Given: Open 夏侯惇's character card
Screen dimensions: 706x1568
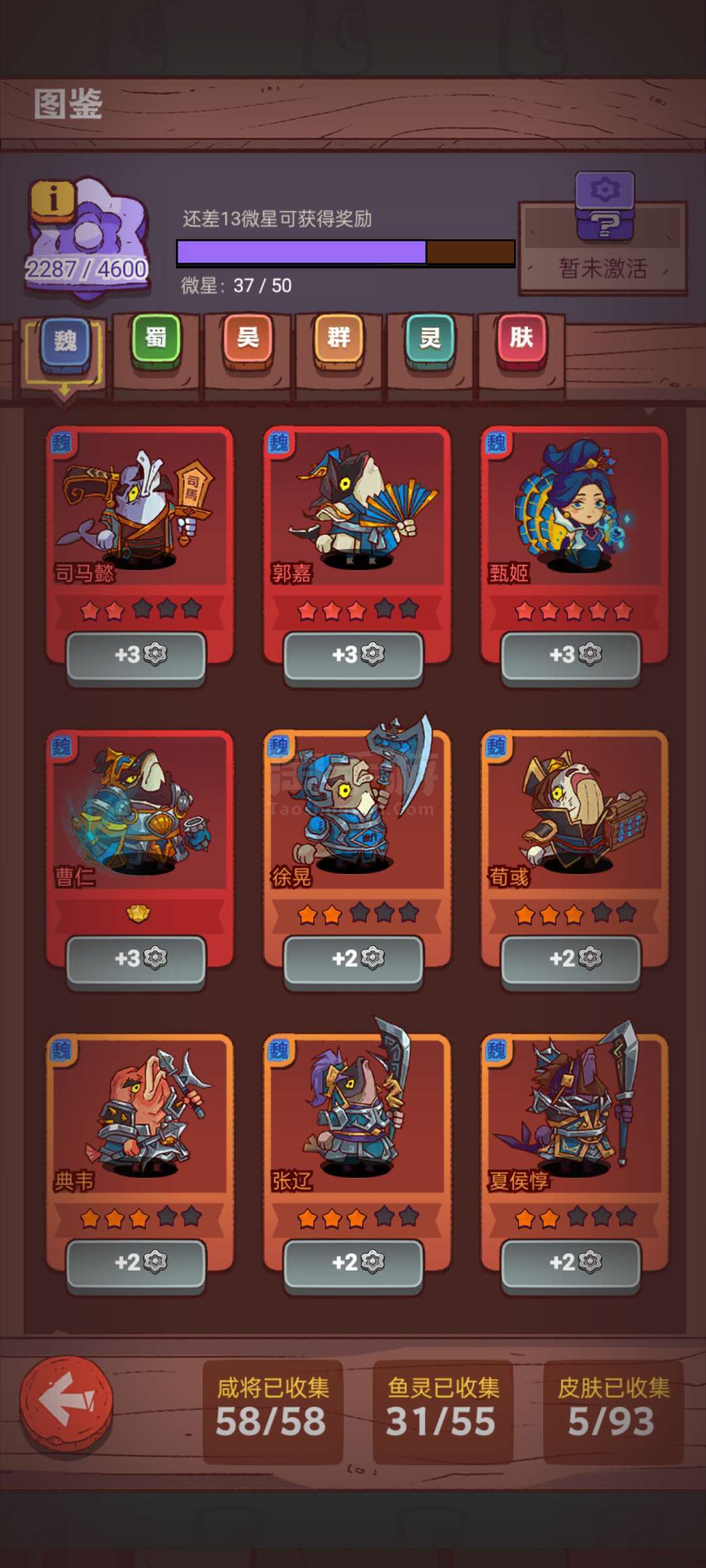Looking at the screenshot, I should tap(574, 1152).
